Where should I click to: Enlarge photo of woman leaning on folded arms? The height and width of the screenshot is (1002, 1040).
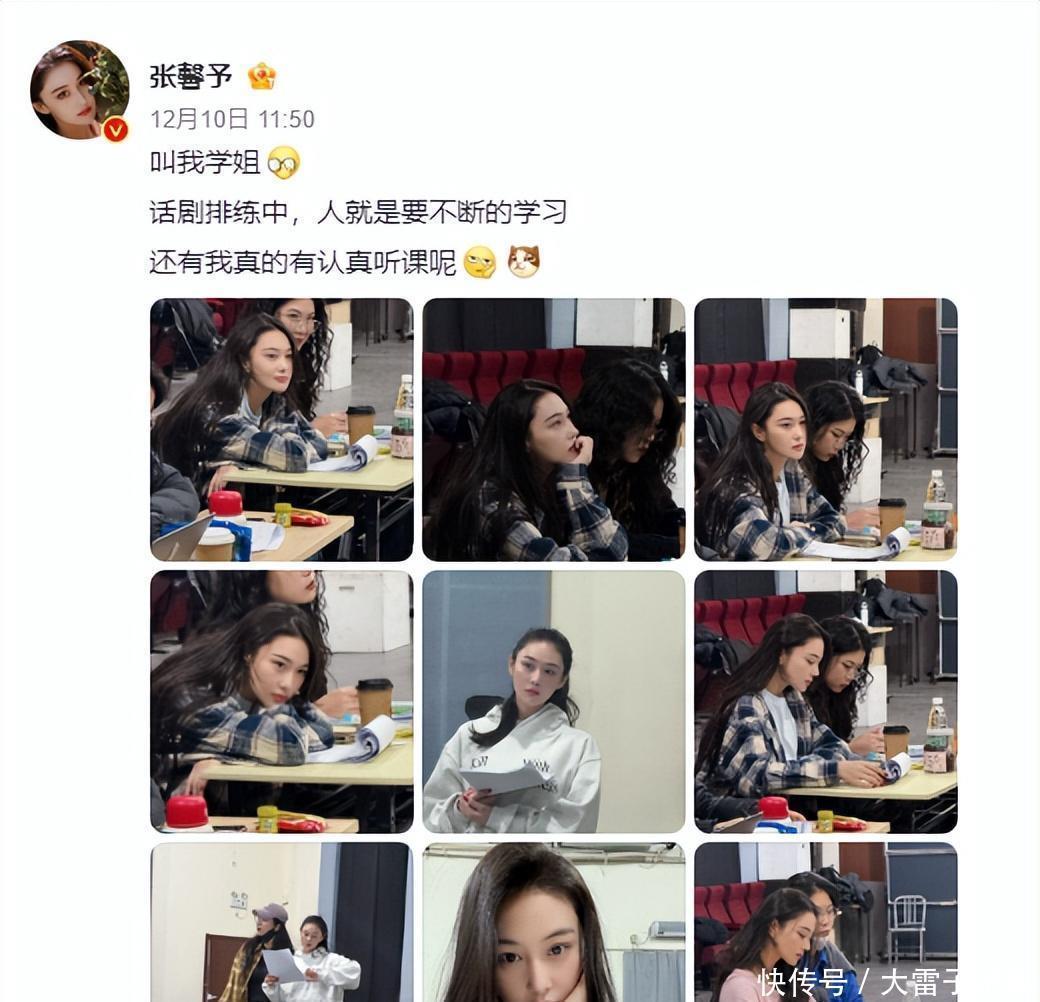281,701
